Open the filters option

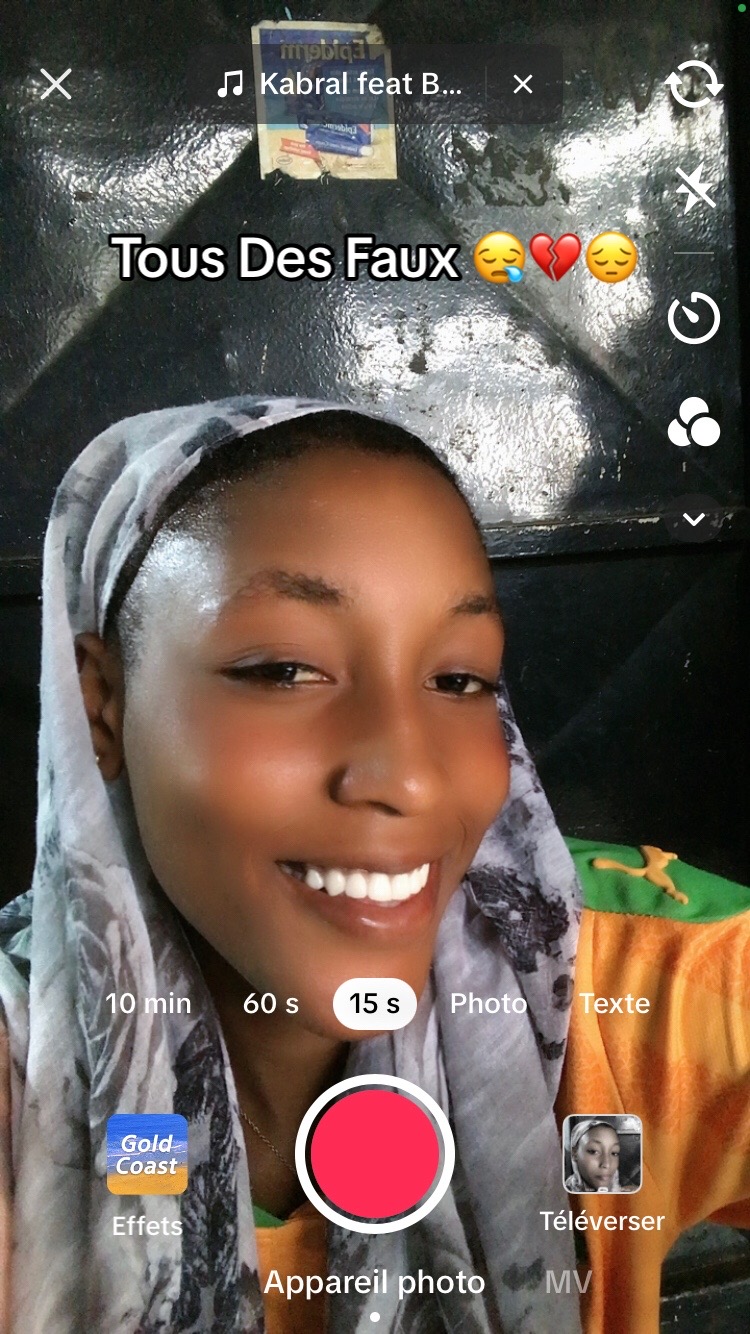[x=694, y=422]
